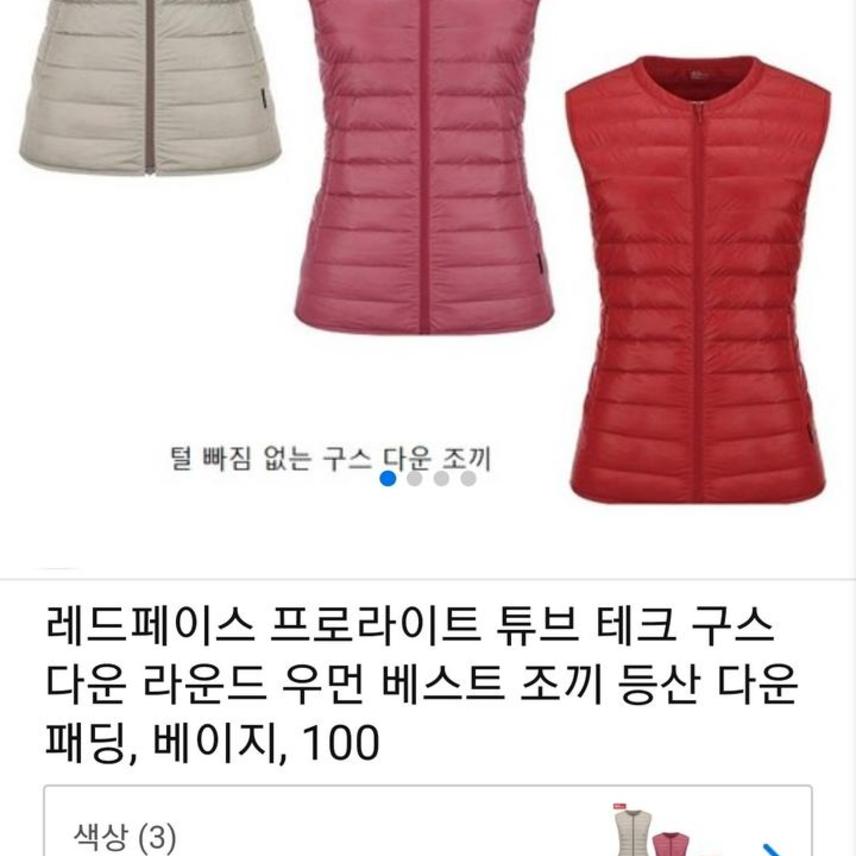This screenshot has width=856, height=856.
Task: Open the 색상 (3) color options row
Action: [x=426, y=831]
